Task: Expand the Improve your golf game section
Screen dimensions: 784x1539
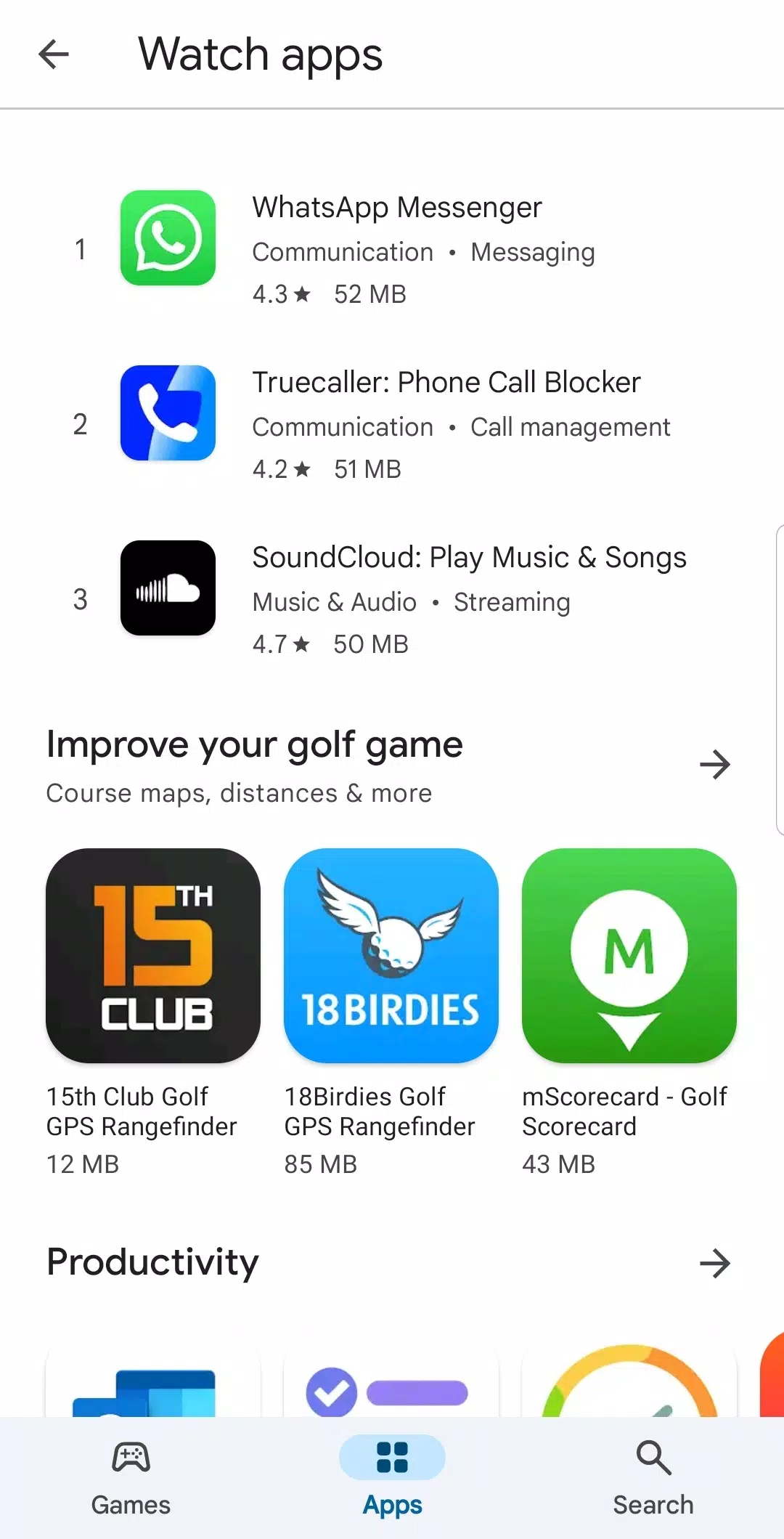Action: (x=714, y=764)
